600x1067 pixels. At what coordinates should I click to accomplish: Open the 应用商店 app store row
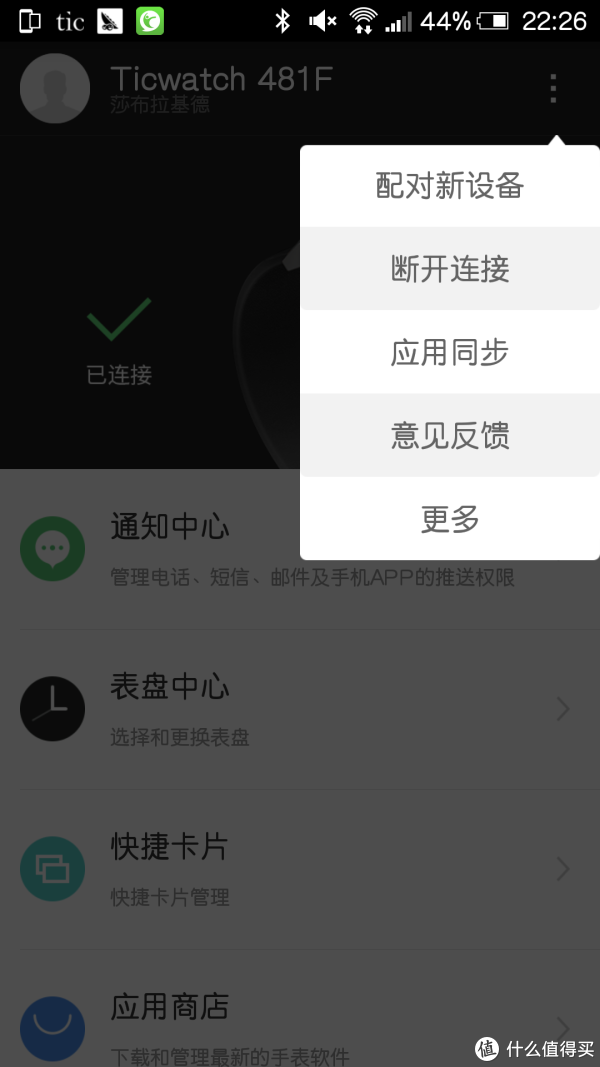(x=300, y=1008)
